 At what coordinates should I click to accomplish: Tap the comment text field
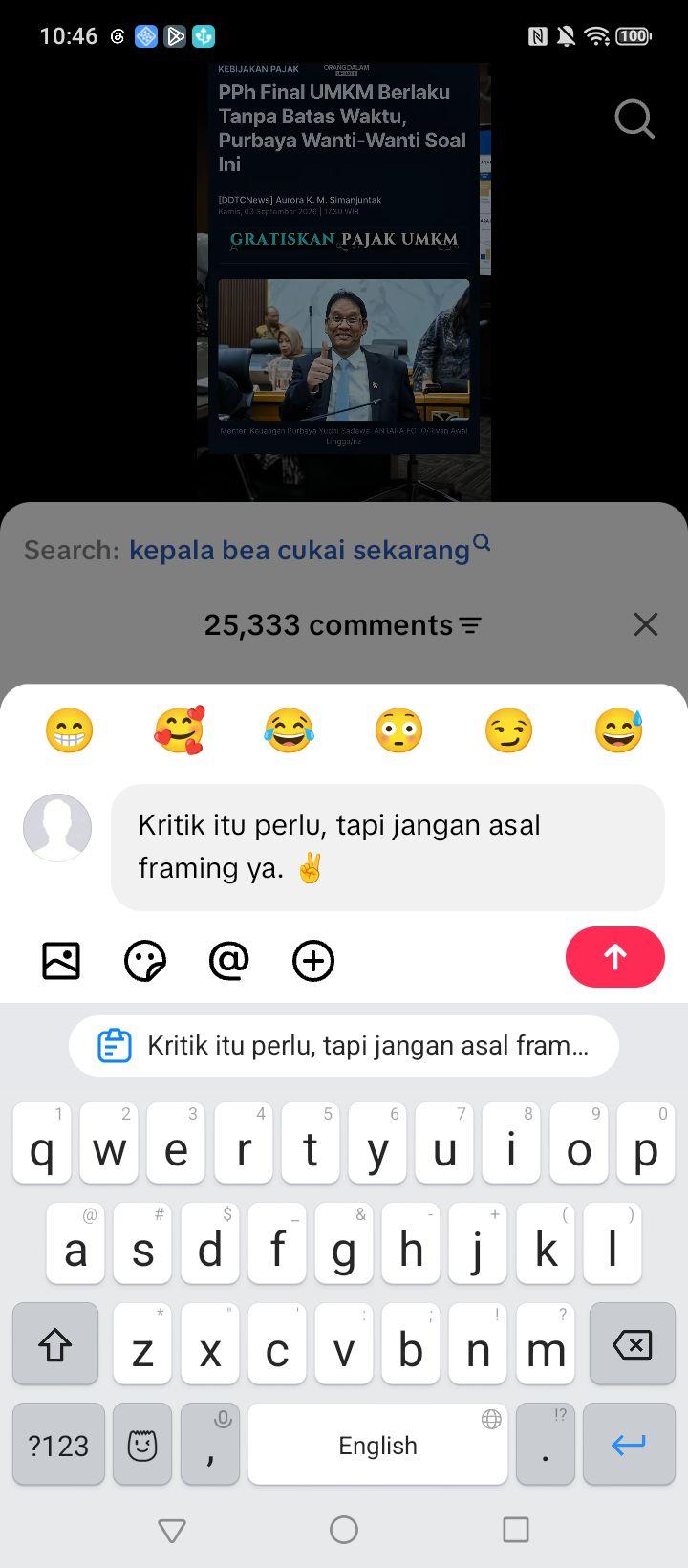point(388,847)
